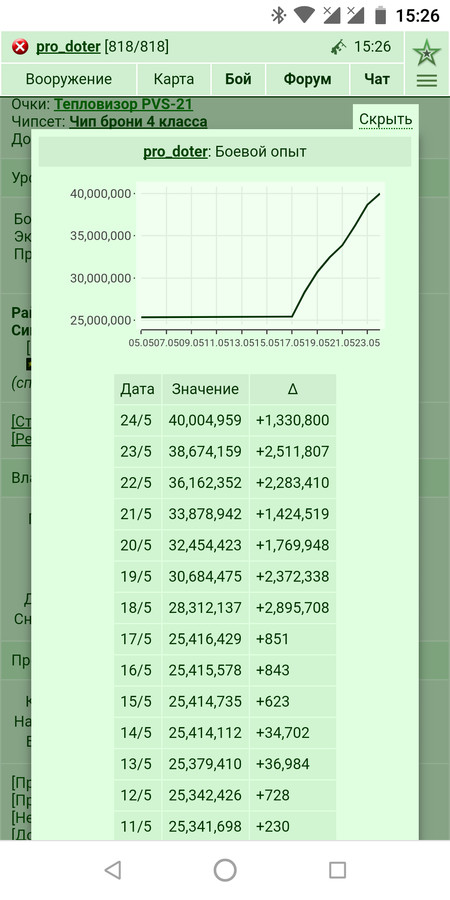450x900 pixels.
Task: Hide the popup with Скрыть
Action: coord(386,119)
